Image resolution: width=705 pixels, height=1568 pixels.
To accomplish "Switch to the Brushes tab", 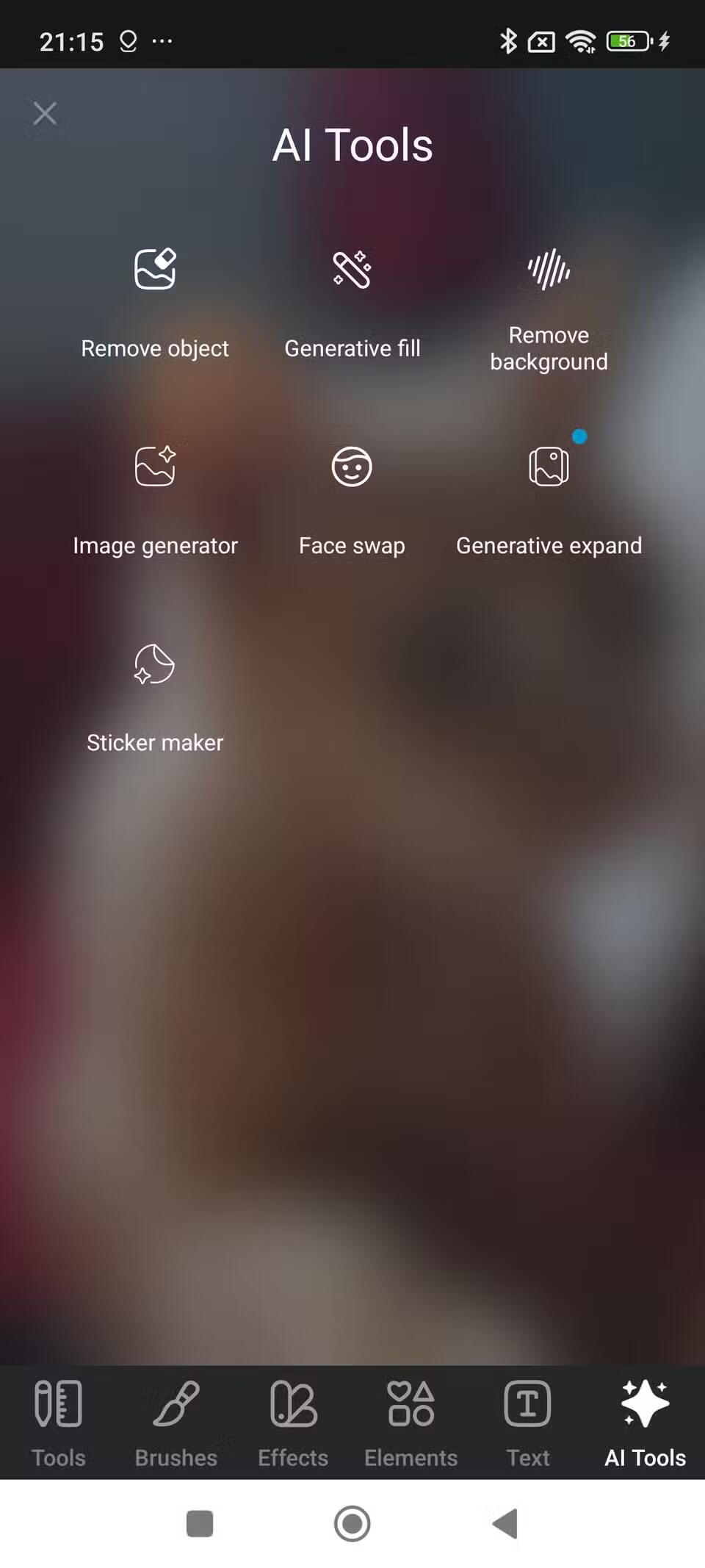I will click(x=176, y=1423).
